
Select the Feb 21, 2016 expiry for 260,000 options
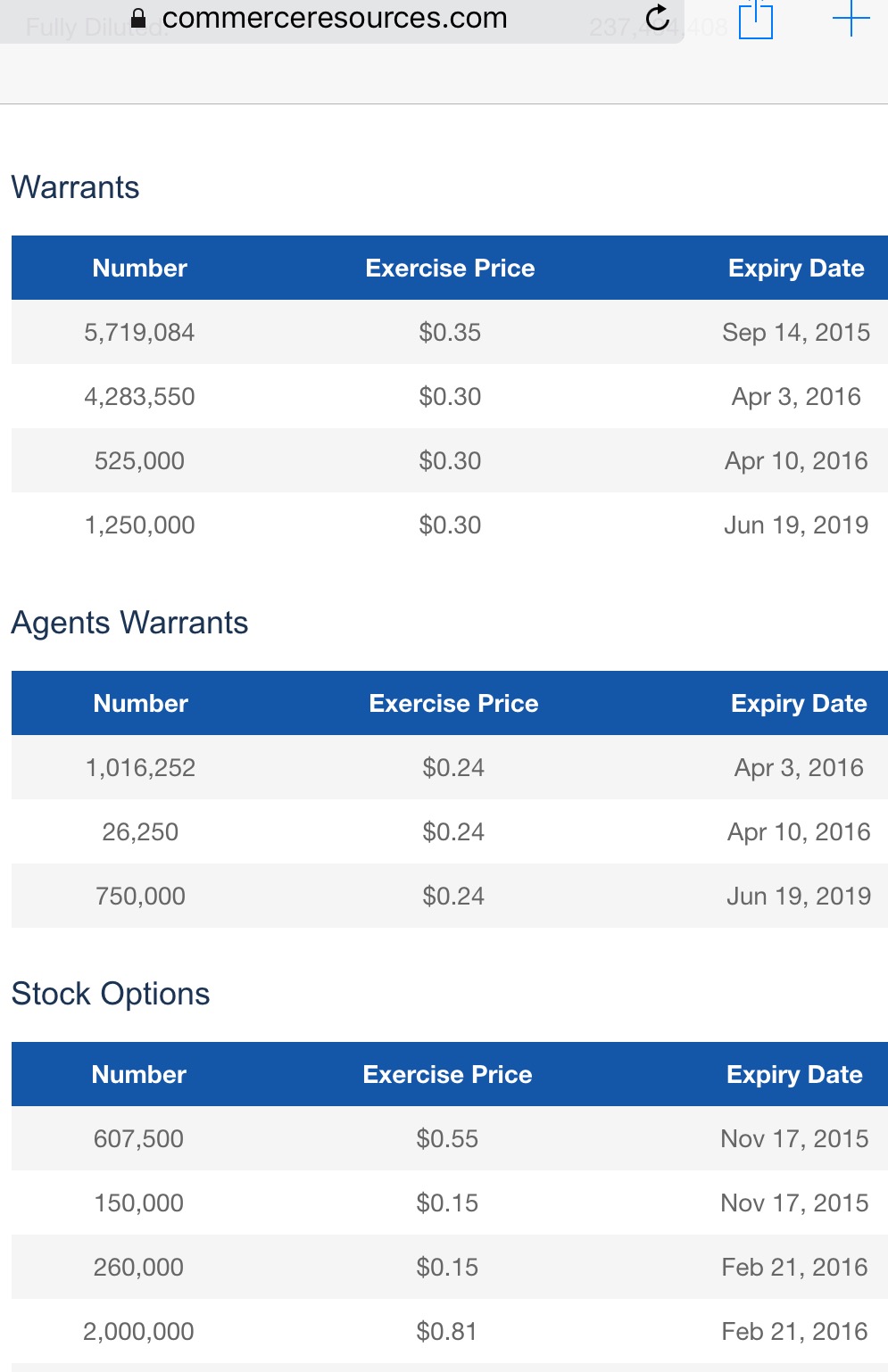click(794, 1267)
